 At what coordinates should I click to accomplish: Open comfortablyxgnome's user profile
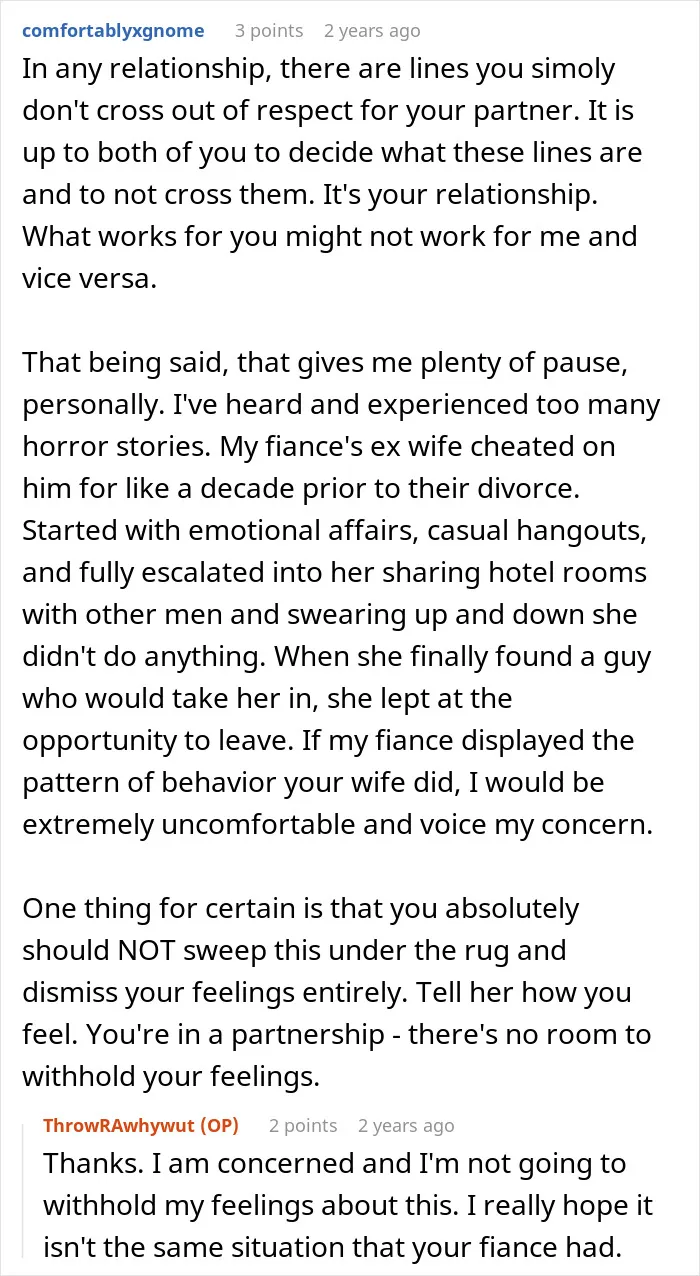point(113,30)
